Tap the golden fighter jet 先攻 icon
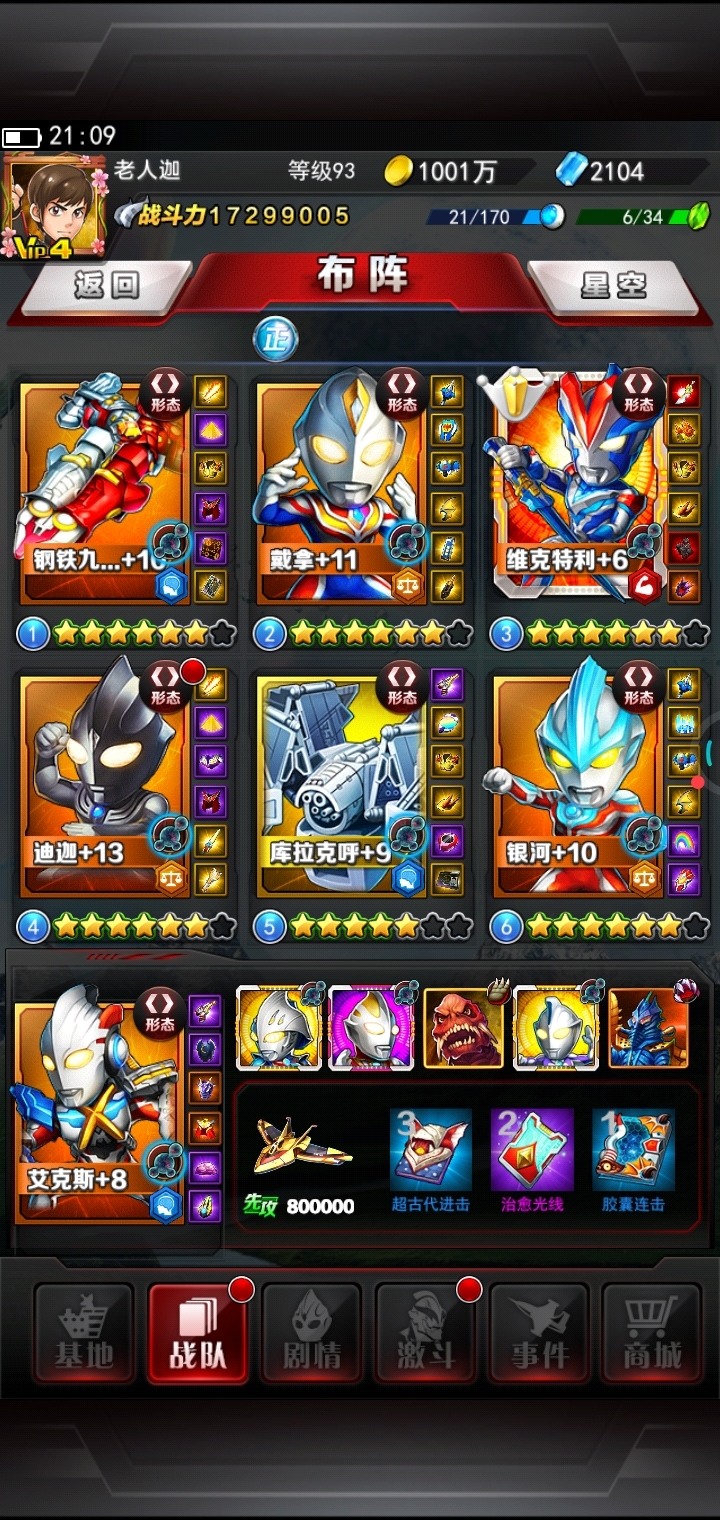 [x=302, y=1148]
